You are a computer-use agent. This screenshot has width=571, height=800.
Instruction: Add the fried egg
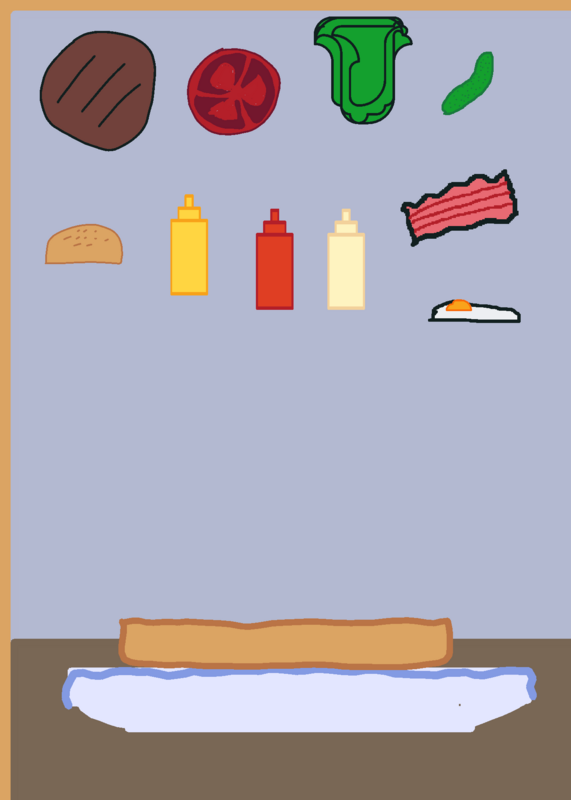pyautogui.click(x=475, y=312)
